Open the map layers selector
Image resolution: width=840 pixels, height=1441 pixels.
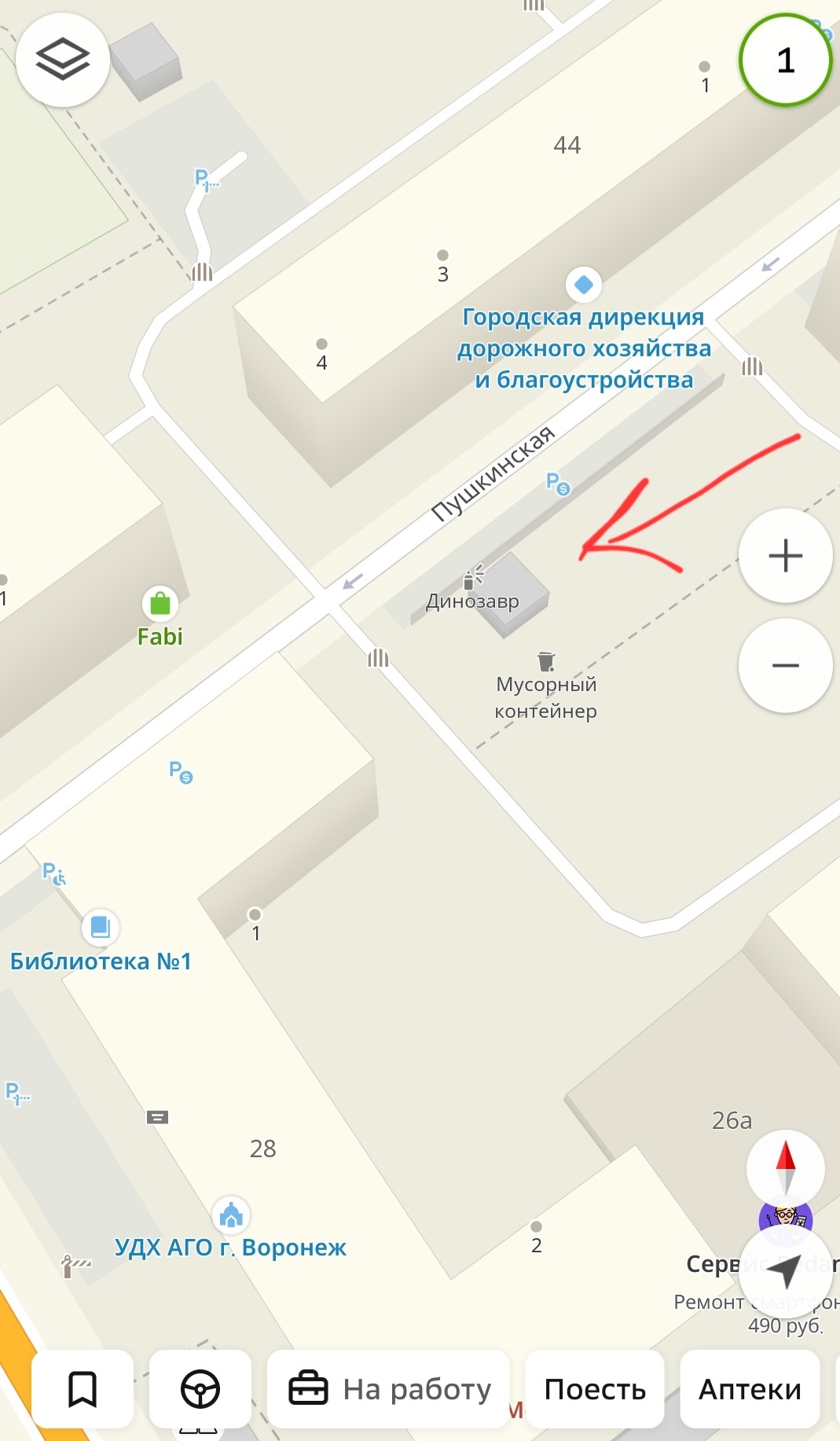pos(62,60)
